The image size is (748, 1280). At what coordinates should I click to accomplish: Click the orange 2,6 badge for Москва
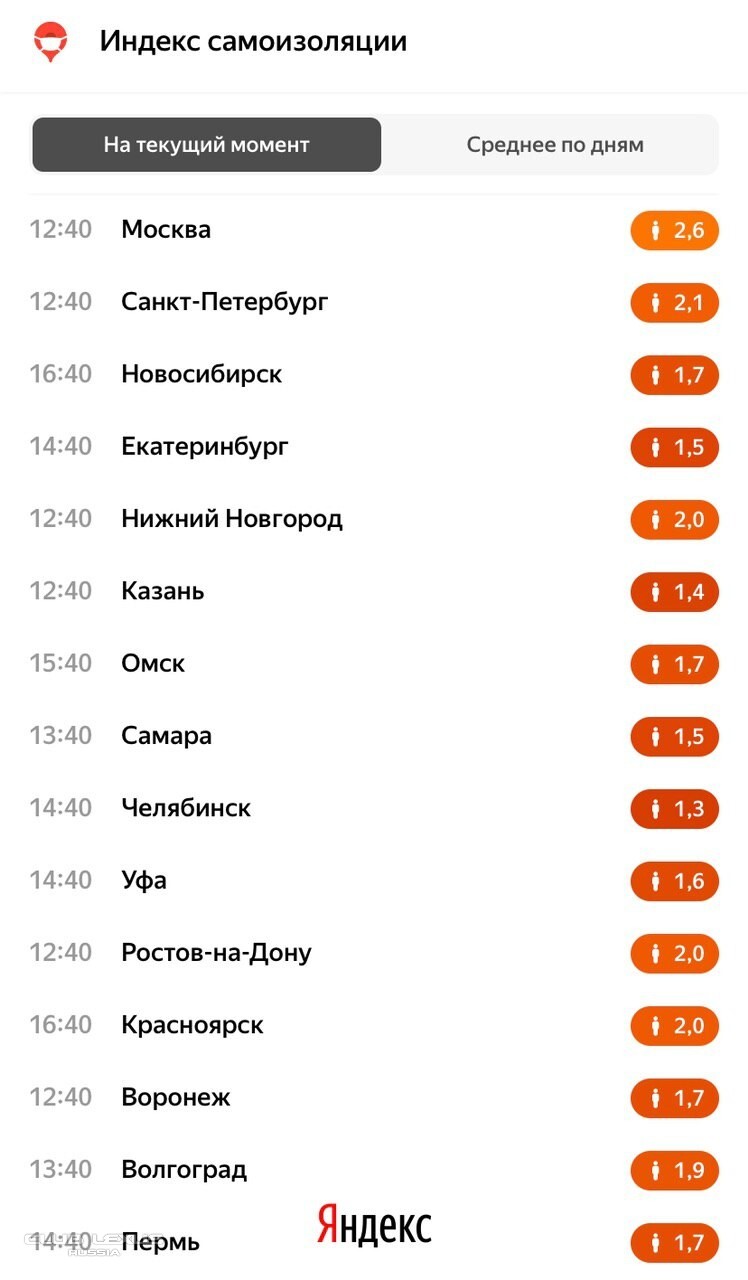pos(674,230)
